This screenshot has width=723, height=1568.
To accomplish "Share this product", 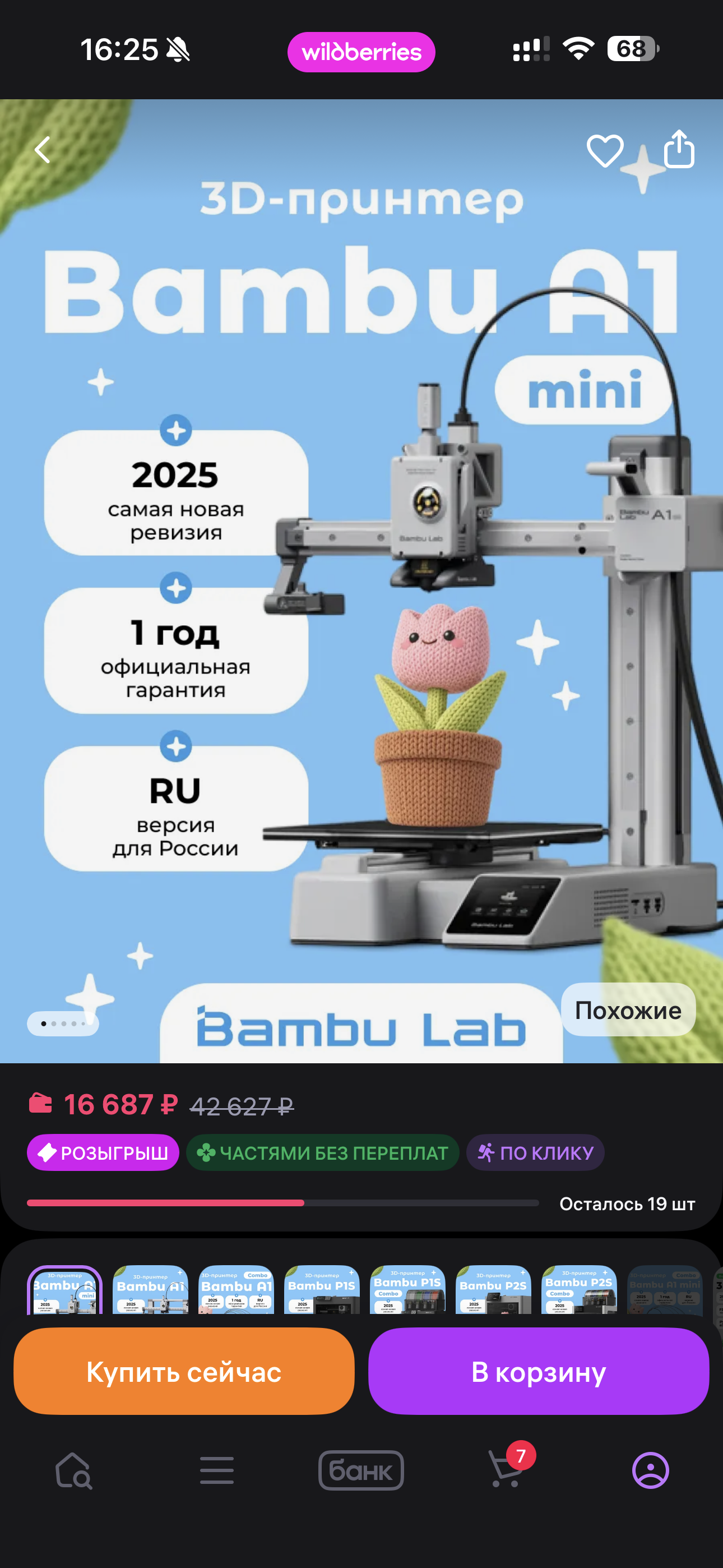I will tap(679, 149).
